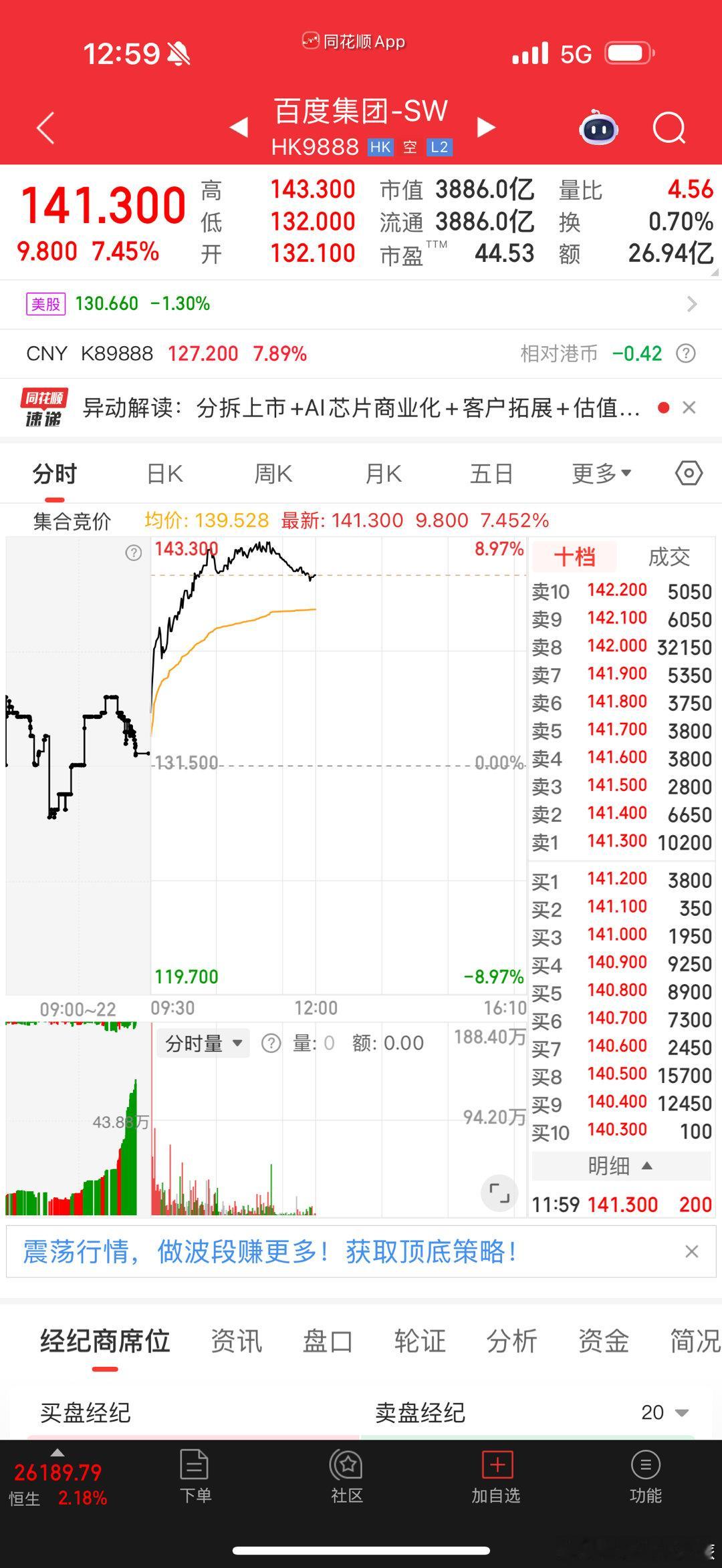Open the chart settings gear icon
This screenshot has height=1568, width=722.
click(687, 472)
